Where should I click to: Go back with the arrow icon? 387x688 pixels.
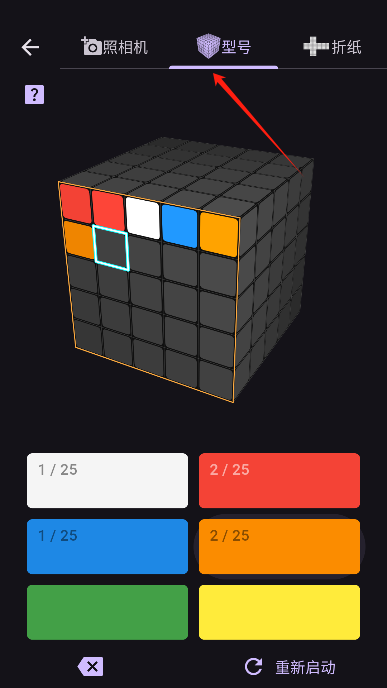[30, 47]
